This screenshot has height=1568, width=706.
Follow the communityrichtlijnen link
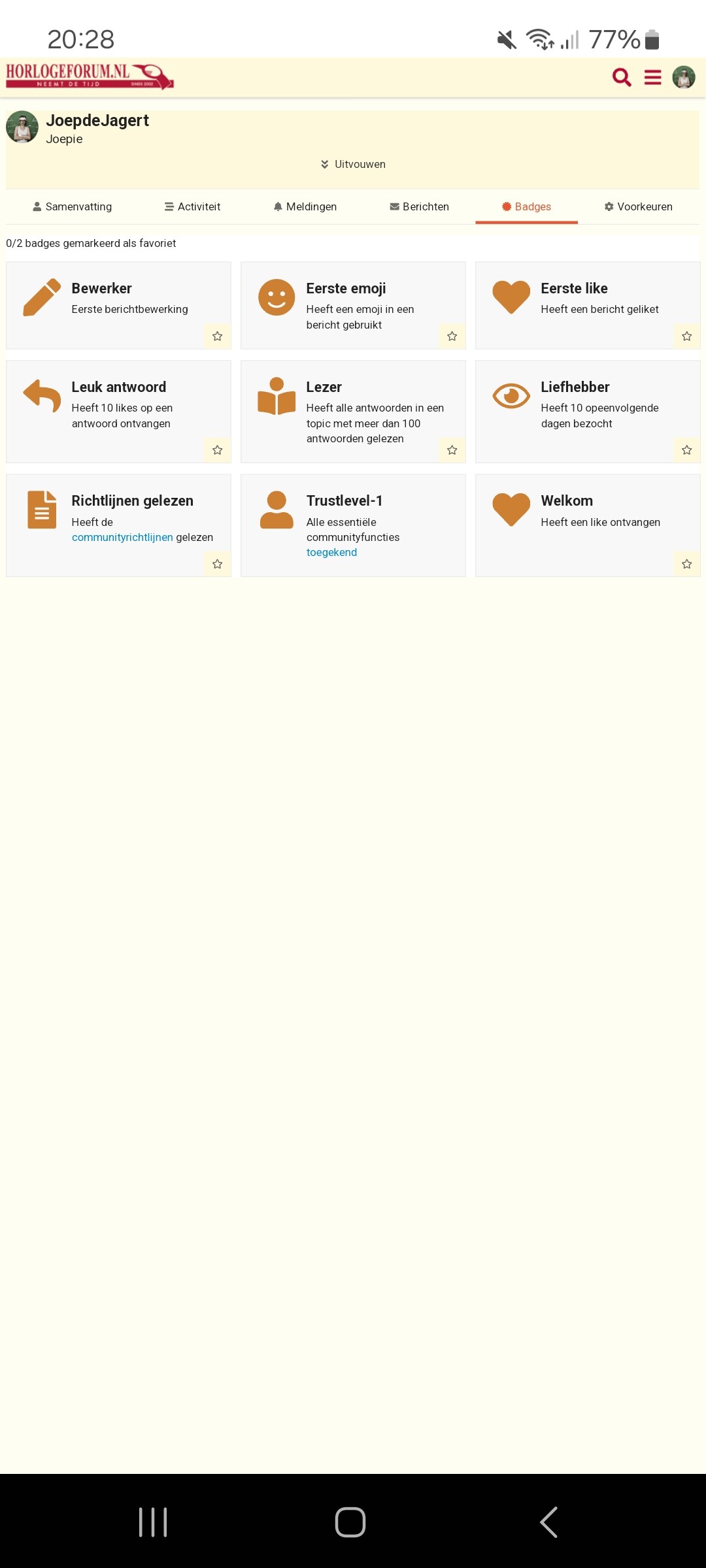coord(122,537)
